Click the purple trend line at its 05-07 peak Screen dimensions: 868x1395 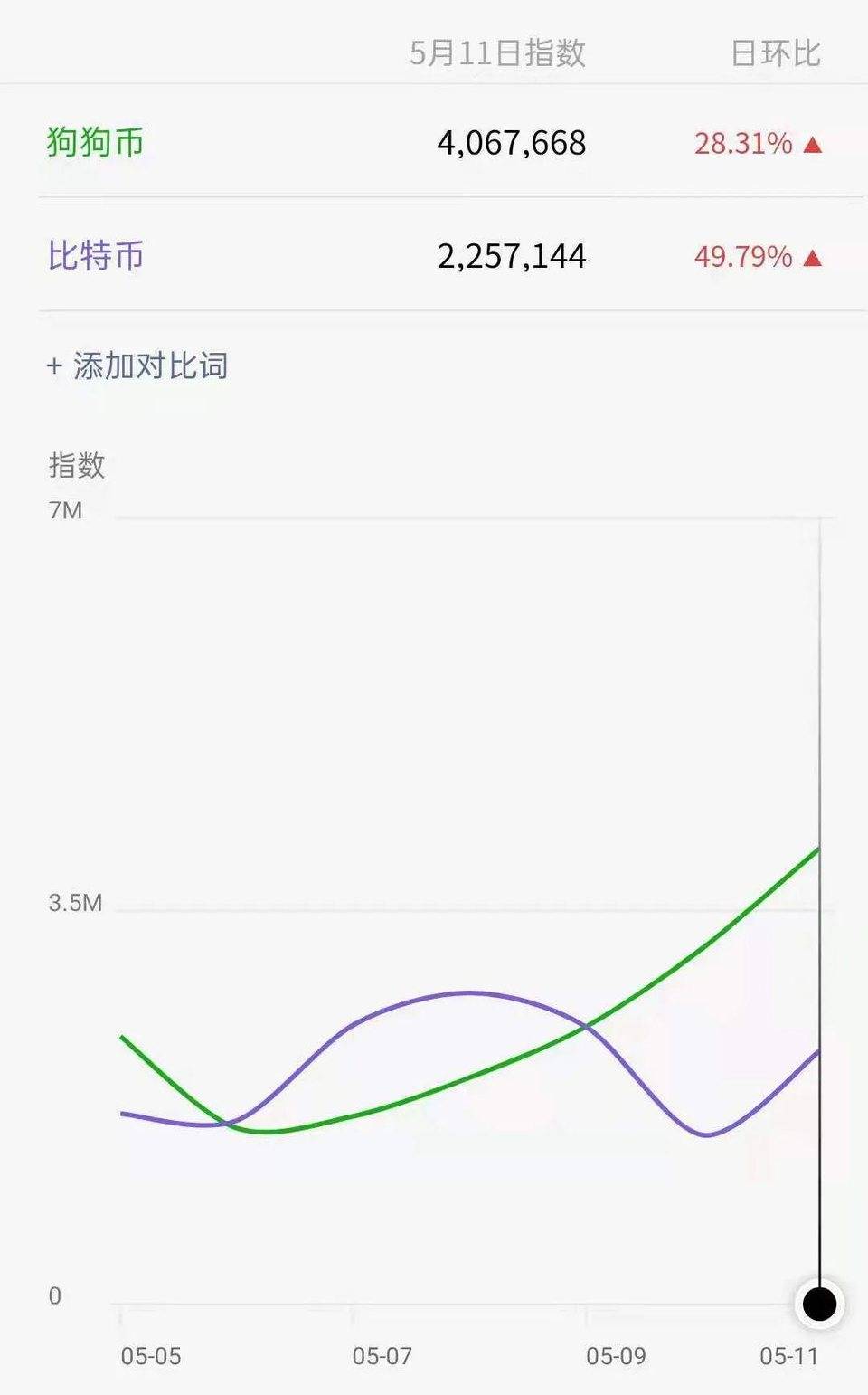tap(470, 993)
